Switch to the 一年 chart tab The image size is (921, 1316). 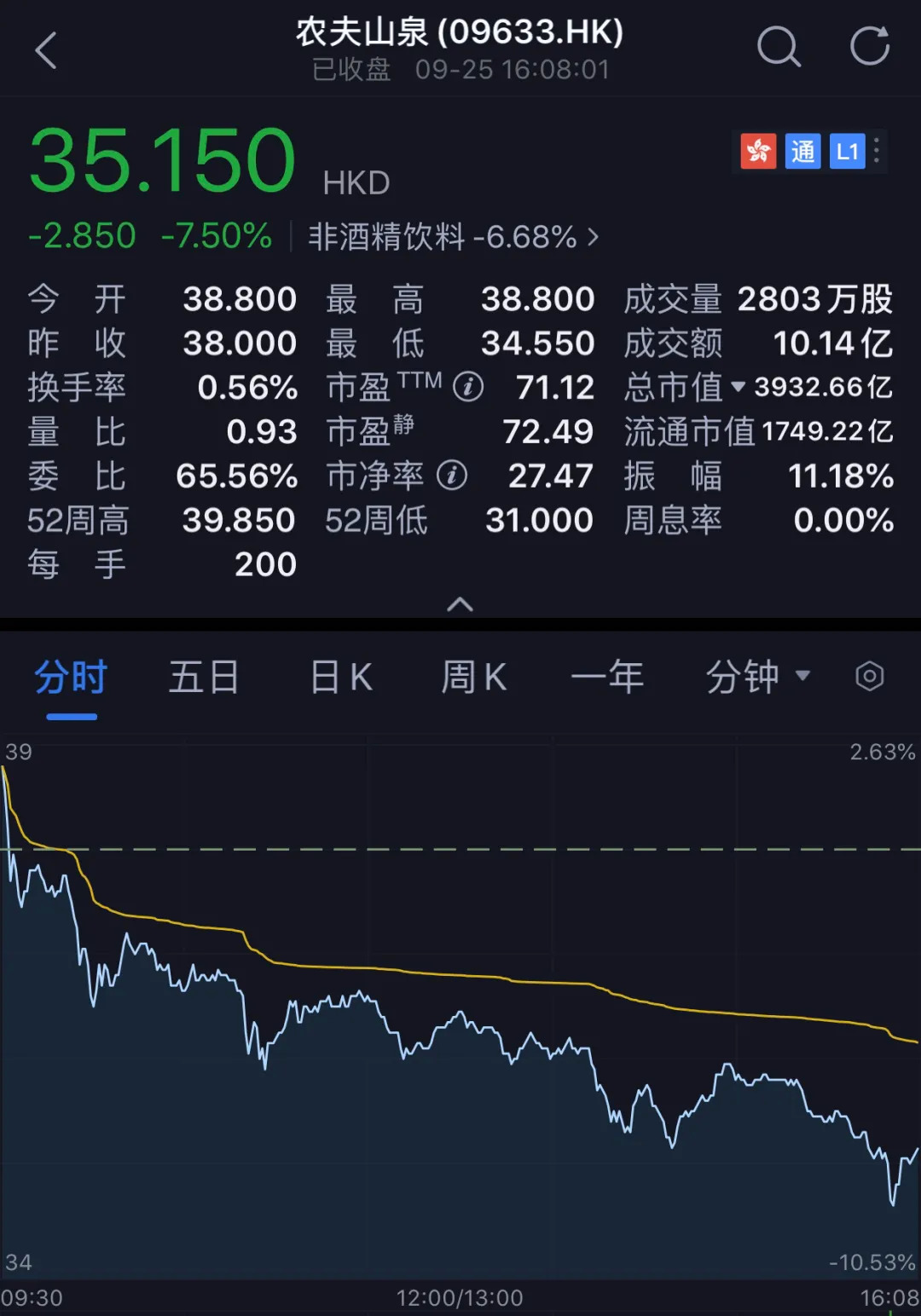tap(607, 678)
